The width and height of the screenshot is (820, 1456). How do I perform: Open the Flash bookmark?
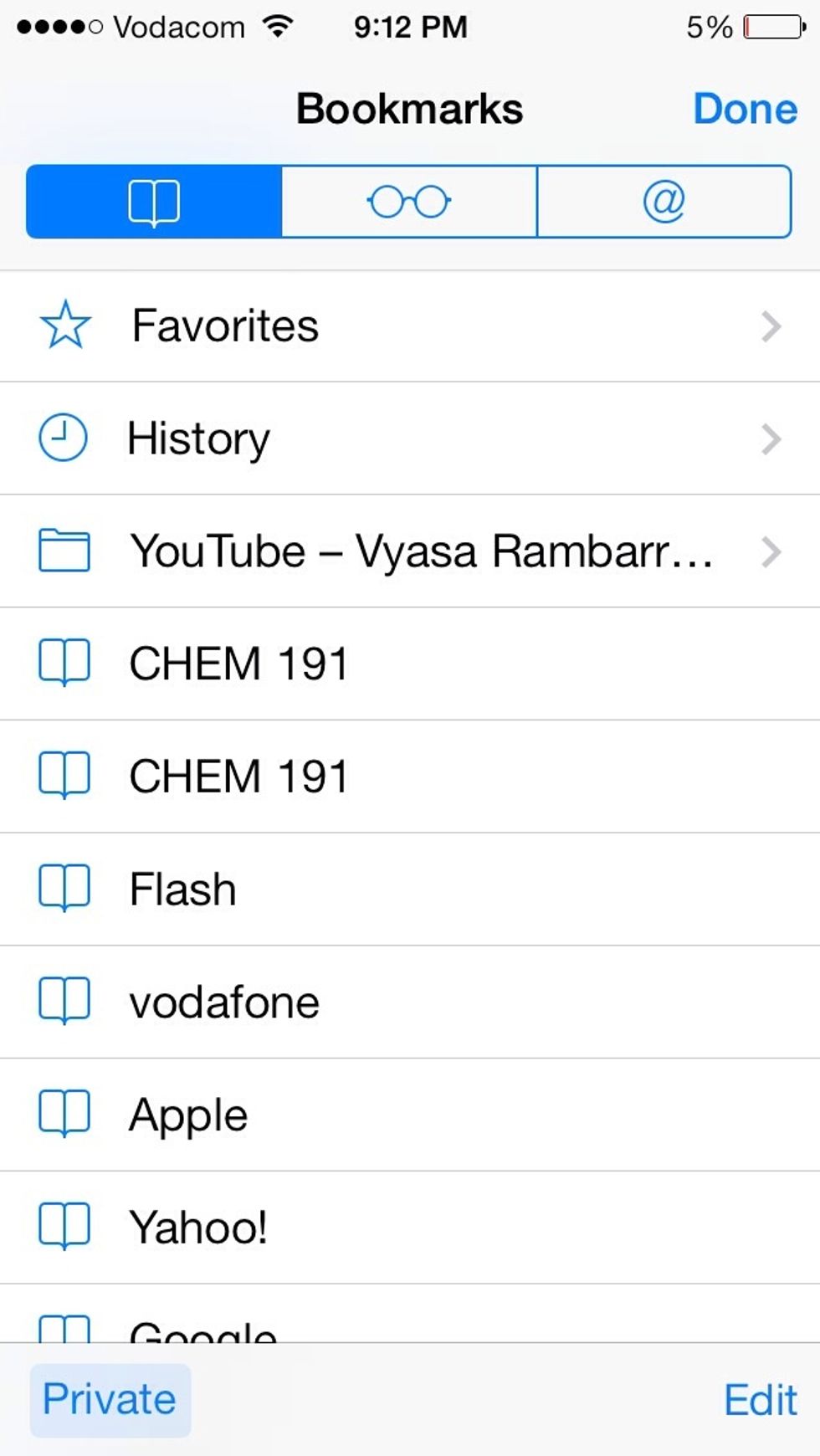click(410, 889)
